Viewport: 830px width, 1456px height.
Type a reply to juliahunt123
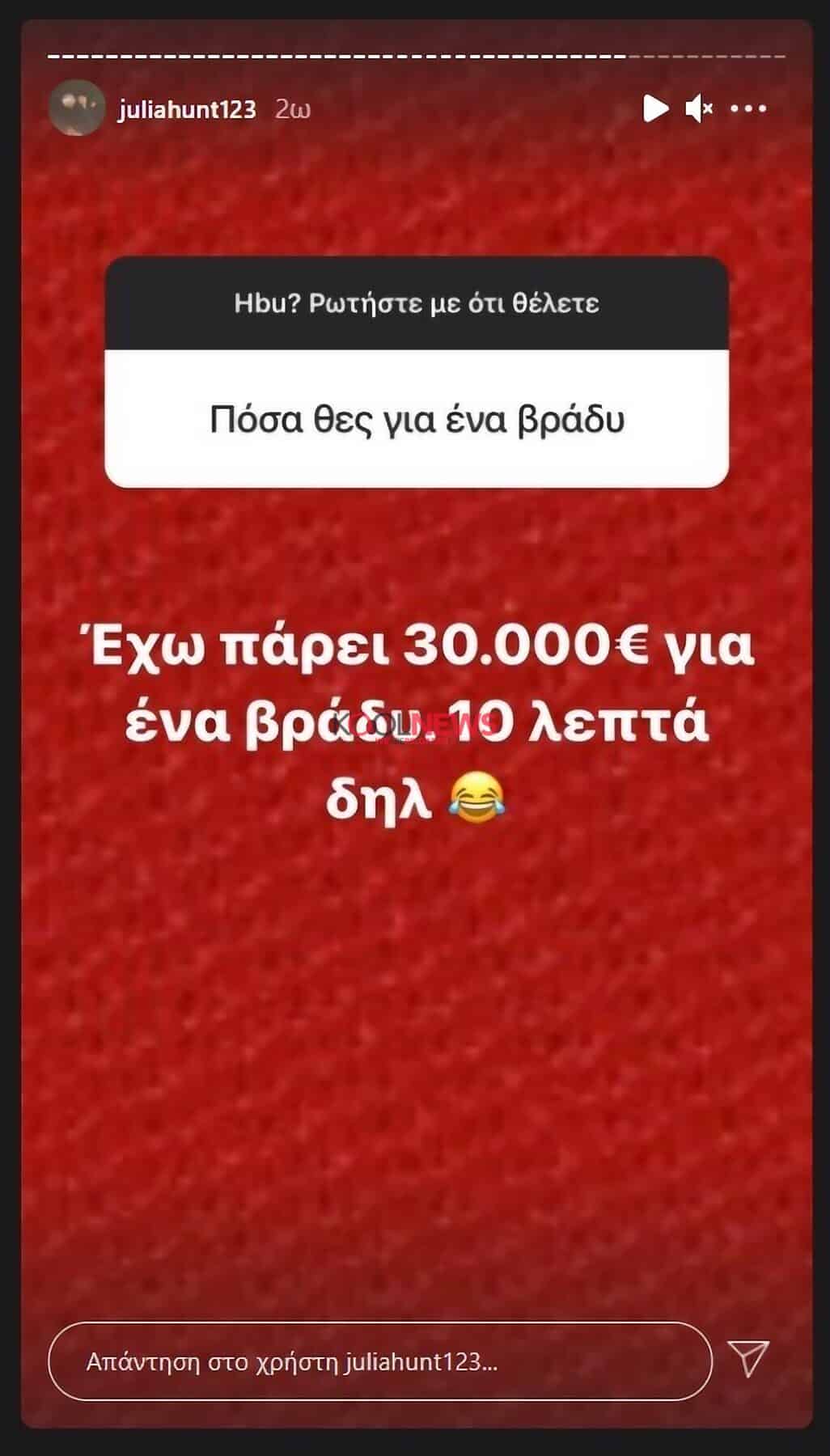coord(380,1361)
